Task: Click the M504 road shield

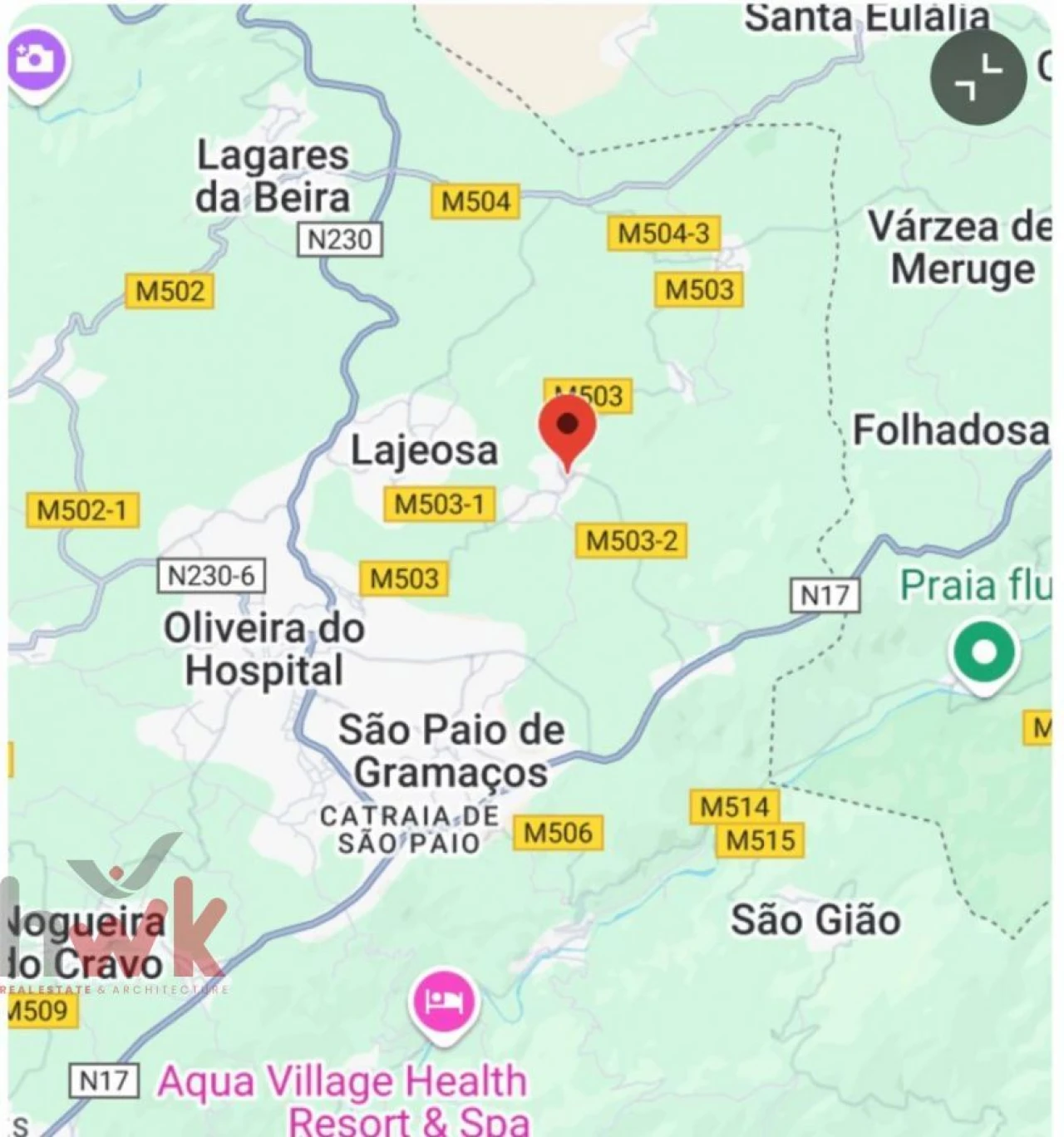Action: tap(475, 199)
